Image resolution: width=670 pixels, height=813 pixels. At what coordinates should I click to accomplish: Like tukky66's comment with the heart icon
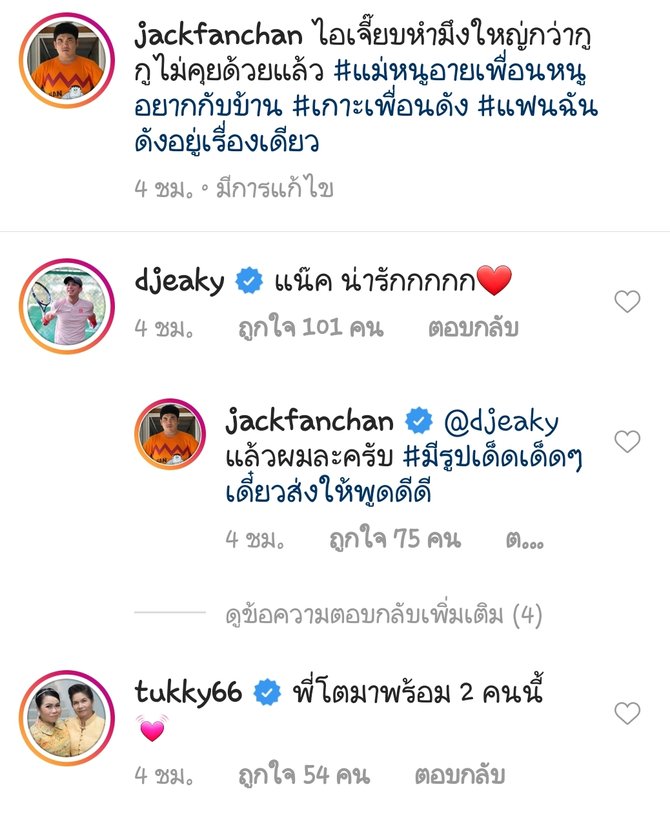(626, 713)
